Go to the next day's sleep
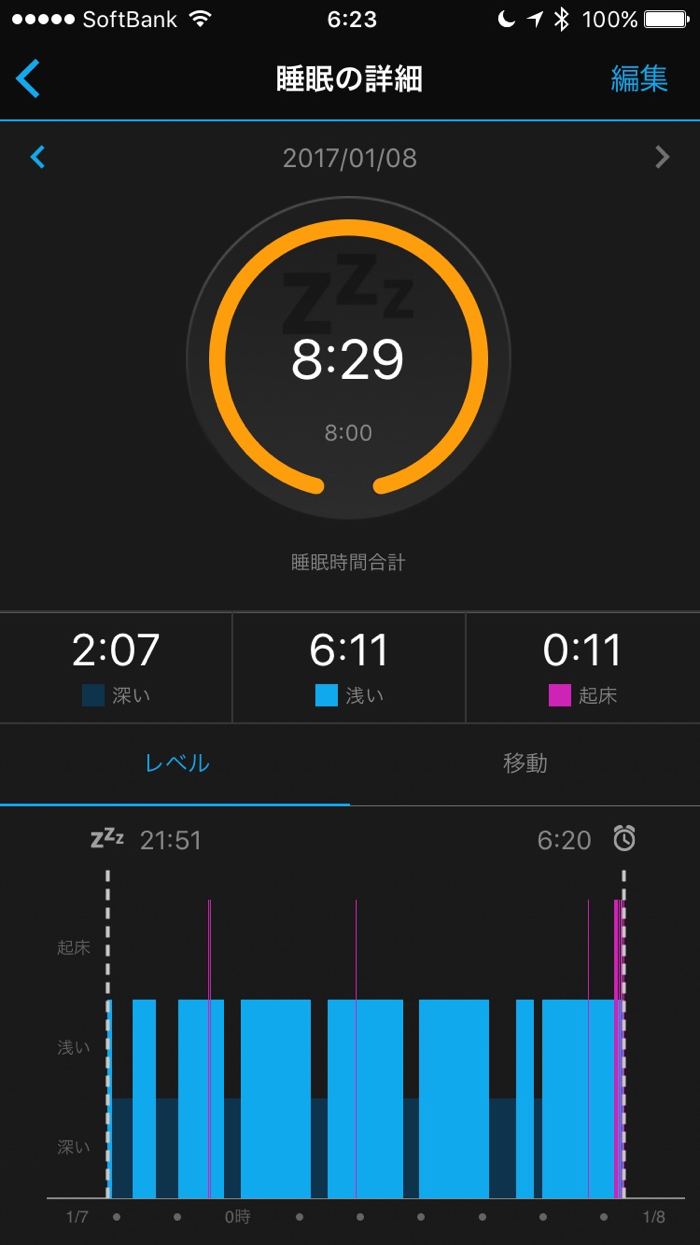 click(x=662, y=157)
